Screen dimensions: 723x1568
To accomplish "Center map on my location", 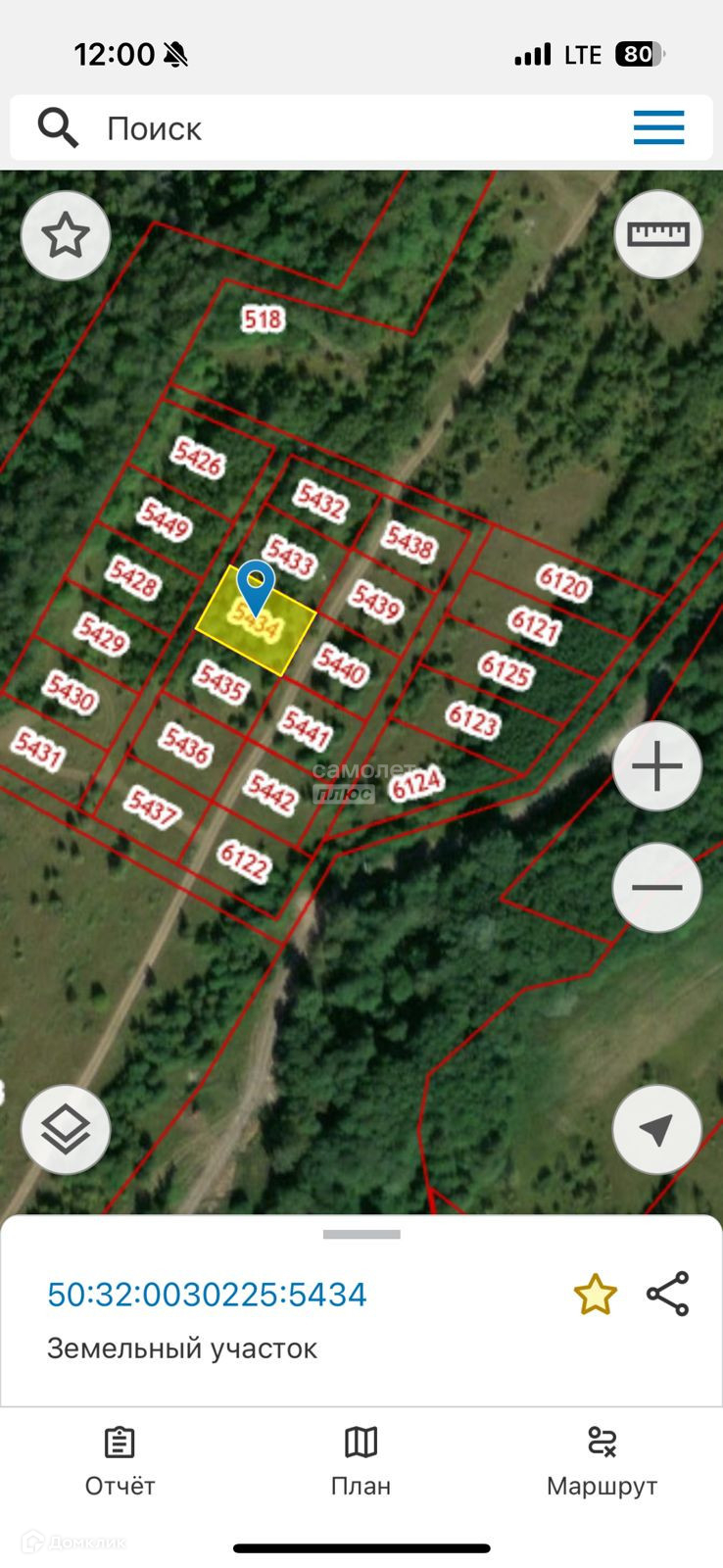I will coord(656,1130).
